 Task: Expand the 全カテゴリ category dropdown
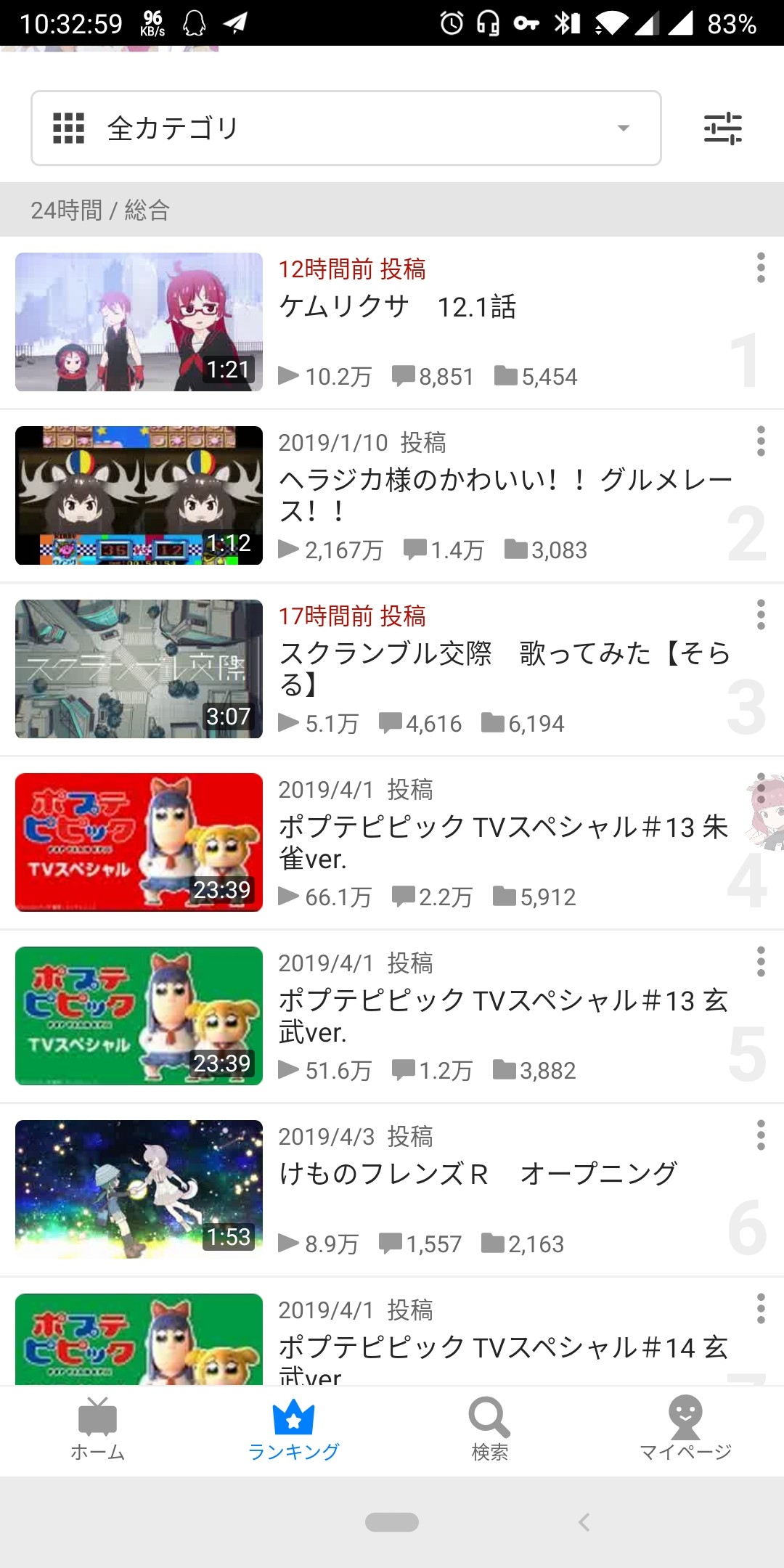tap(346, 128)
